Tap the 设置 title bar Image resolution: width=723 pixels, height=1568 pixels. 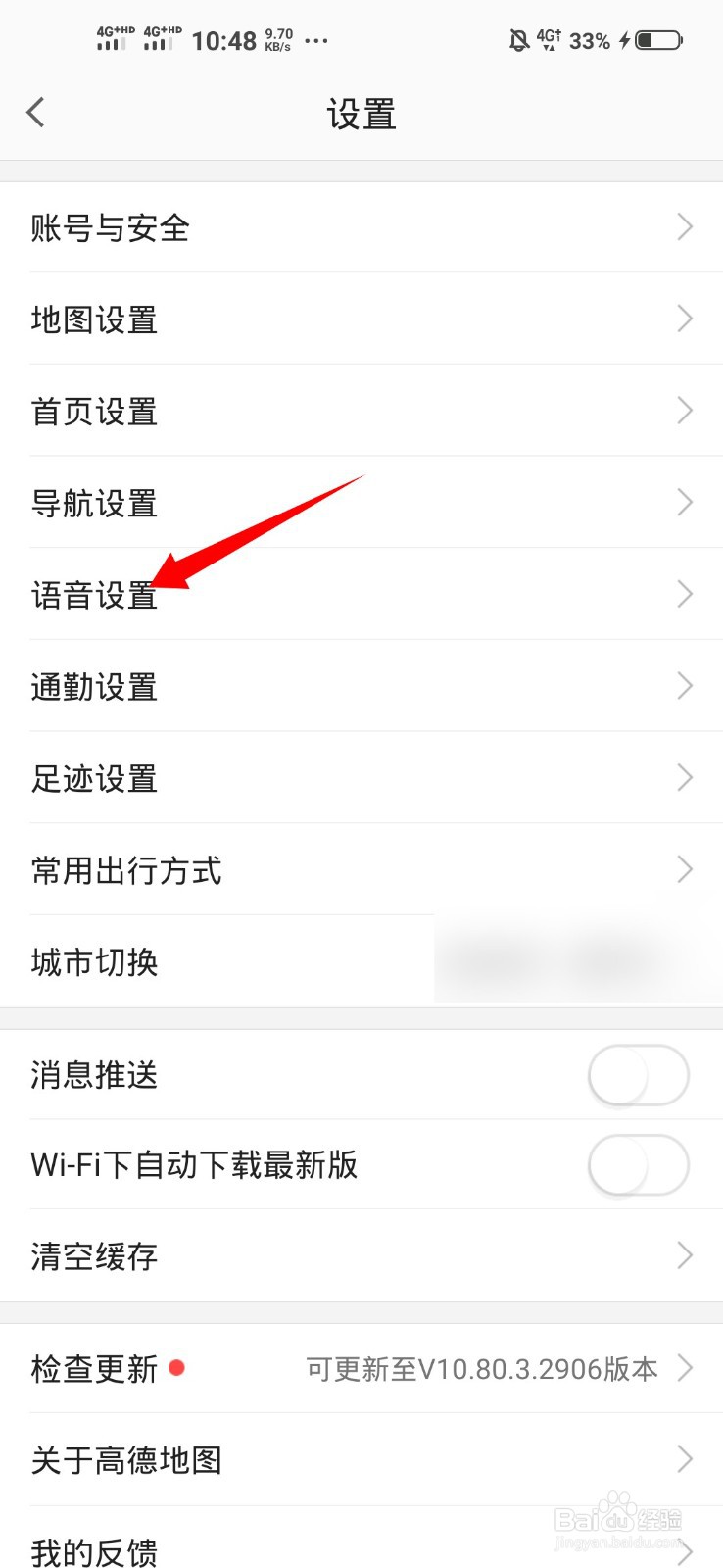pos(361,114)
